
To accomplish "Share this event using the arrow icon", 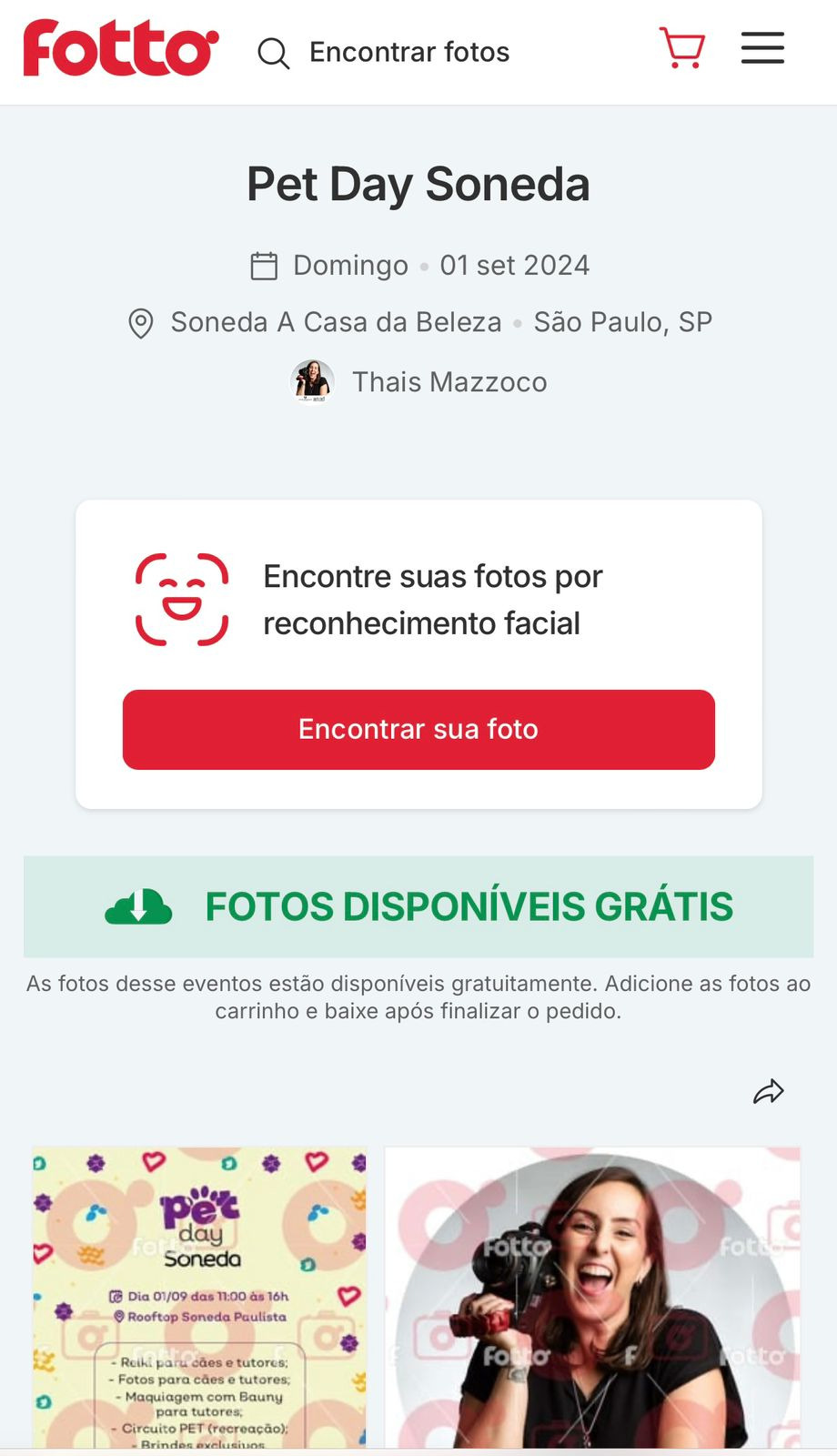I will [769, 1091].
